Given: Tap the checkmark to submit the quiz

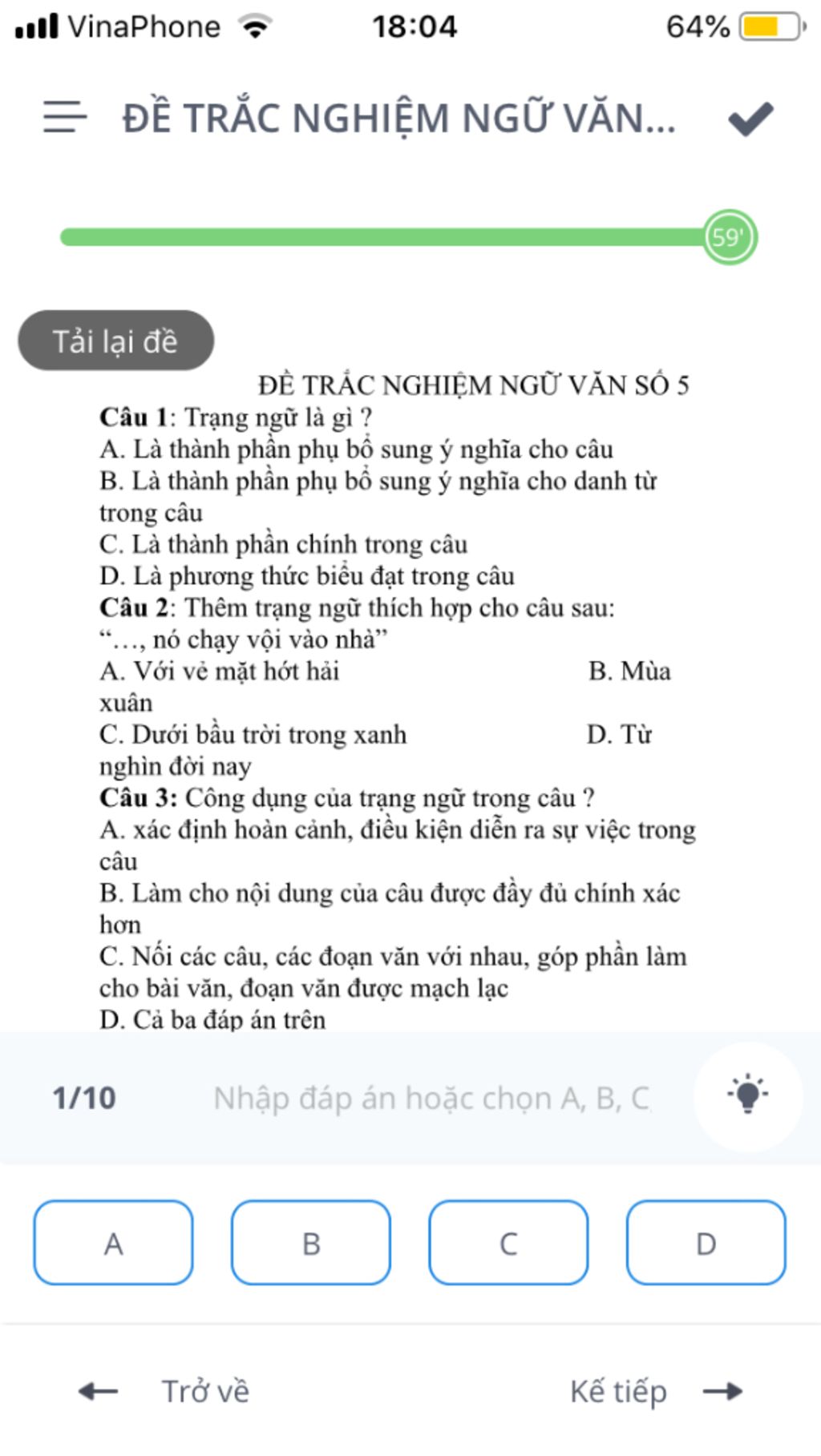Looking at the screenshot, I should click(x=750, y=119).
